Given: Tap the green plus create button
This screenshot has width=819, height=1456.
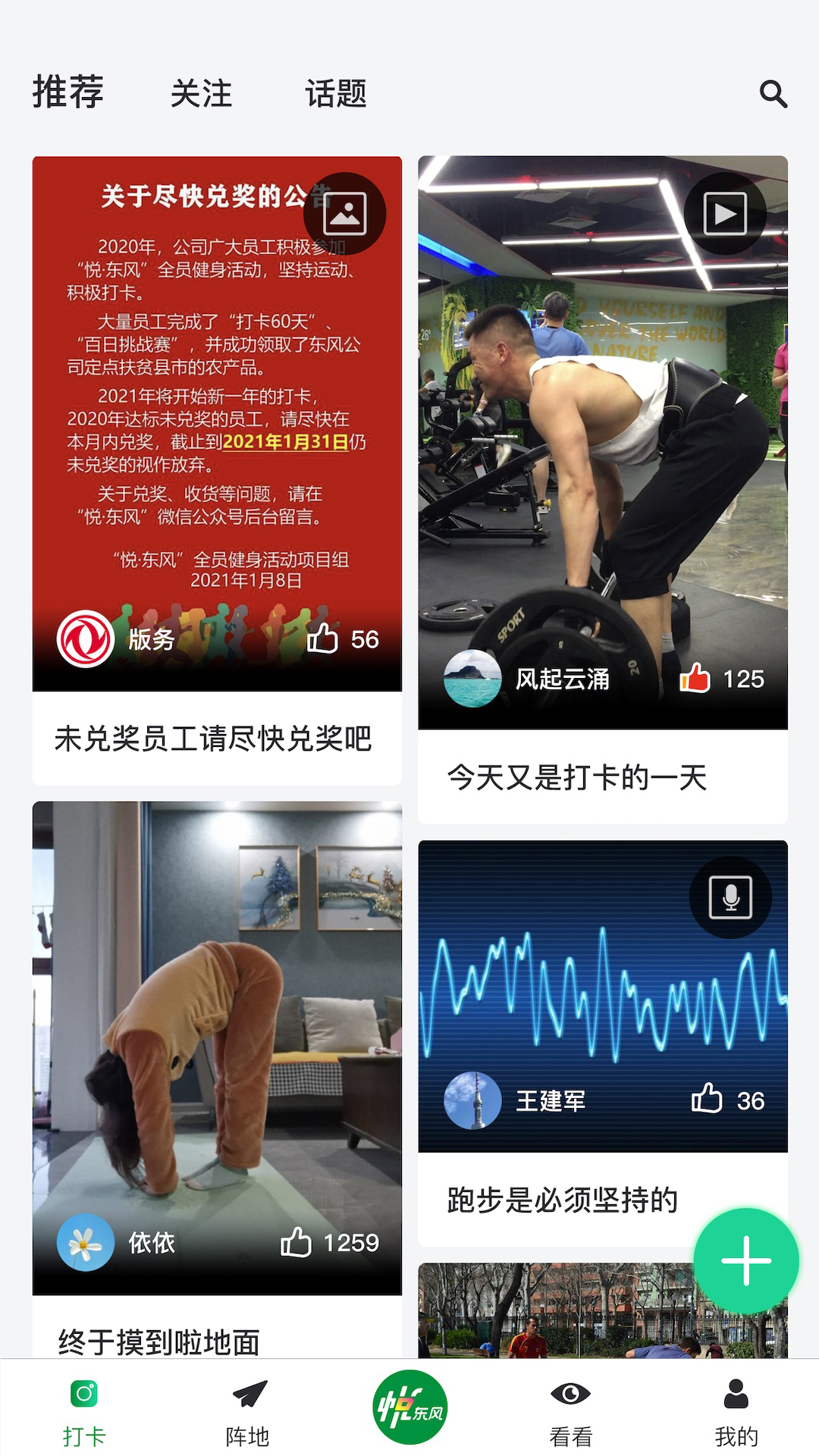Looking at the screenshot, I should click(746, 1260).
